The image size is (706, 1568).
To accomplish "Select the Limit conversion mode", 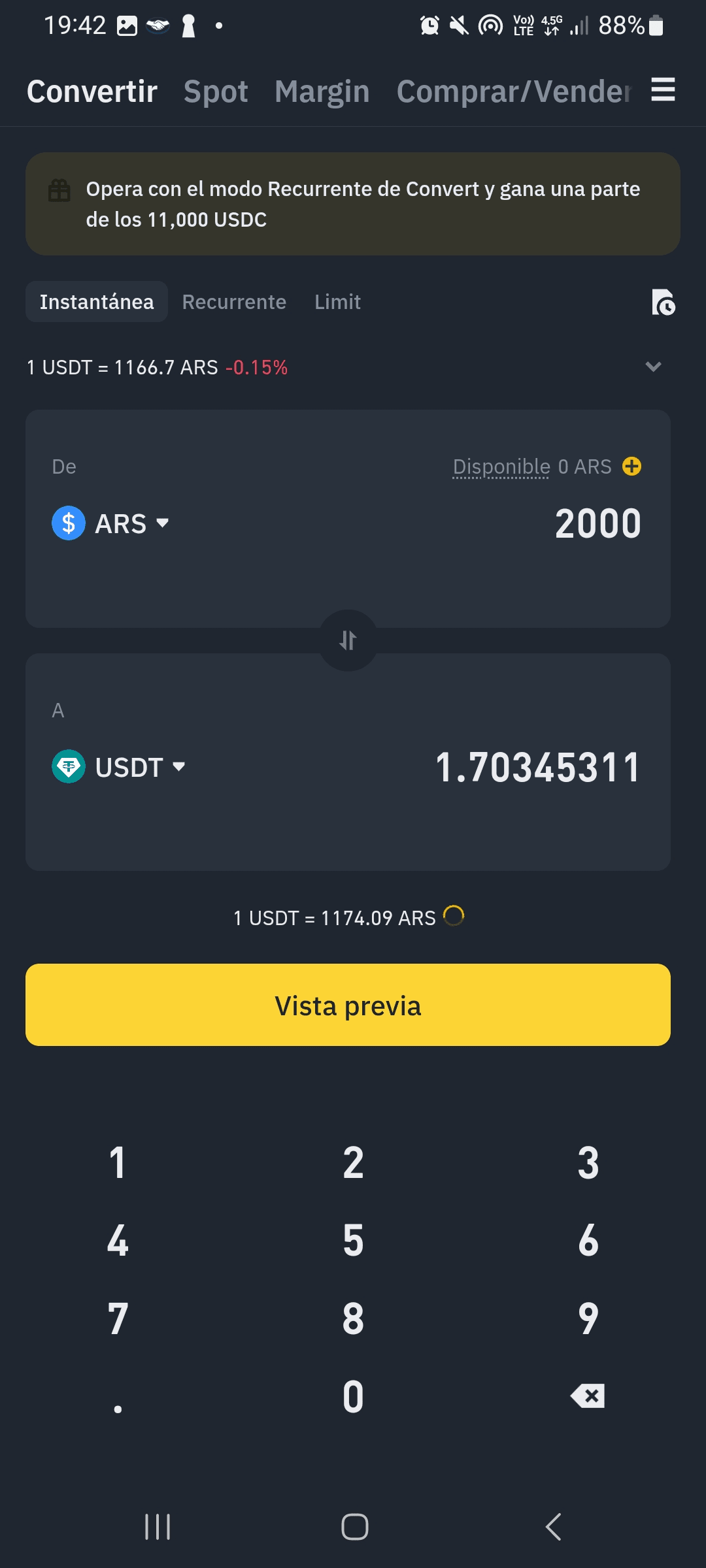I will 337,302.
